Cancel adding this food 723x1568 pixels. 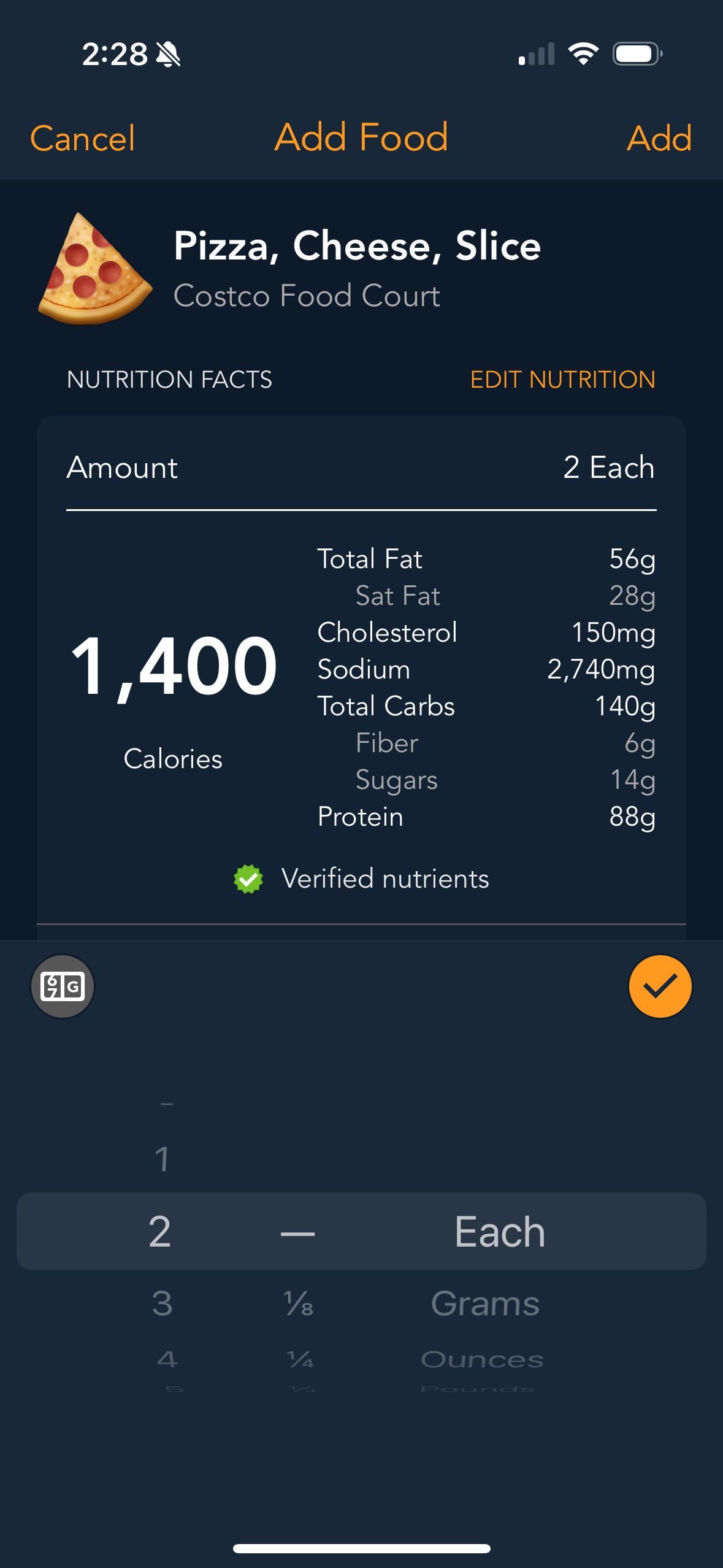[82, 138]
